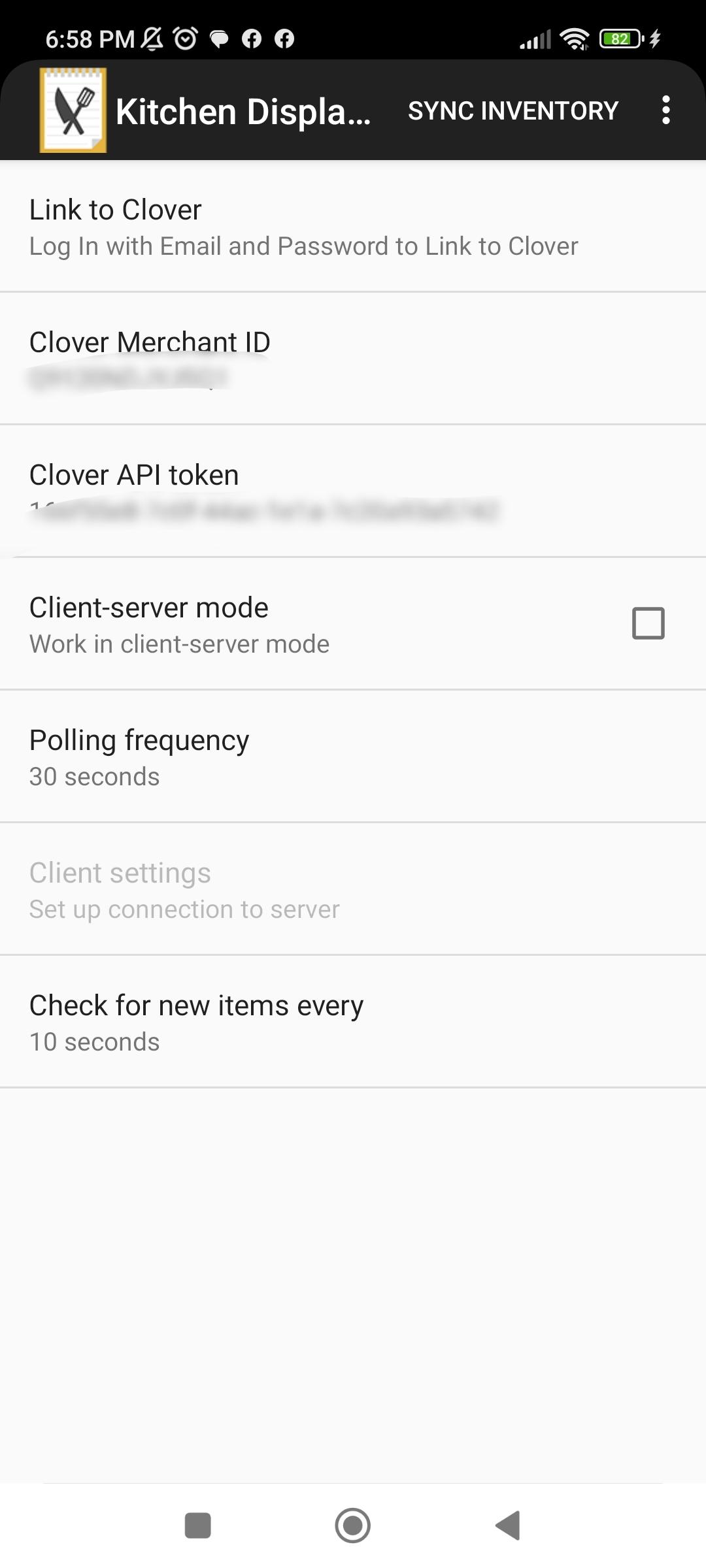Enable the Client-server mode checkbox
Screen dimensions: 706x1568
[x=648, y=623]
